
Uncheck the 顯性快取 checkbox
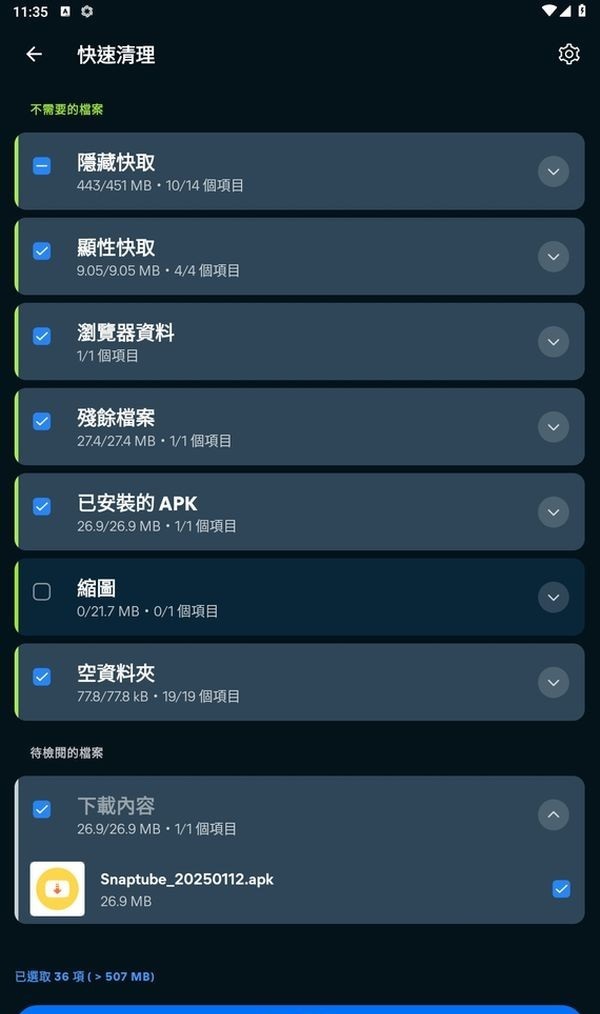[x=42, y=251]
